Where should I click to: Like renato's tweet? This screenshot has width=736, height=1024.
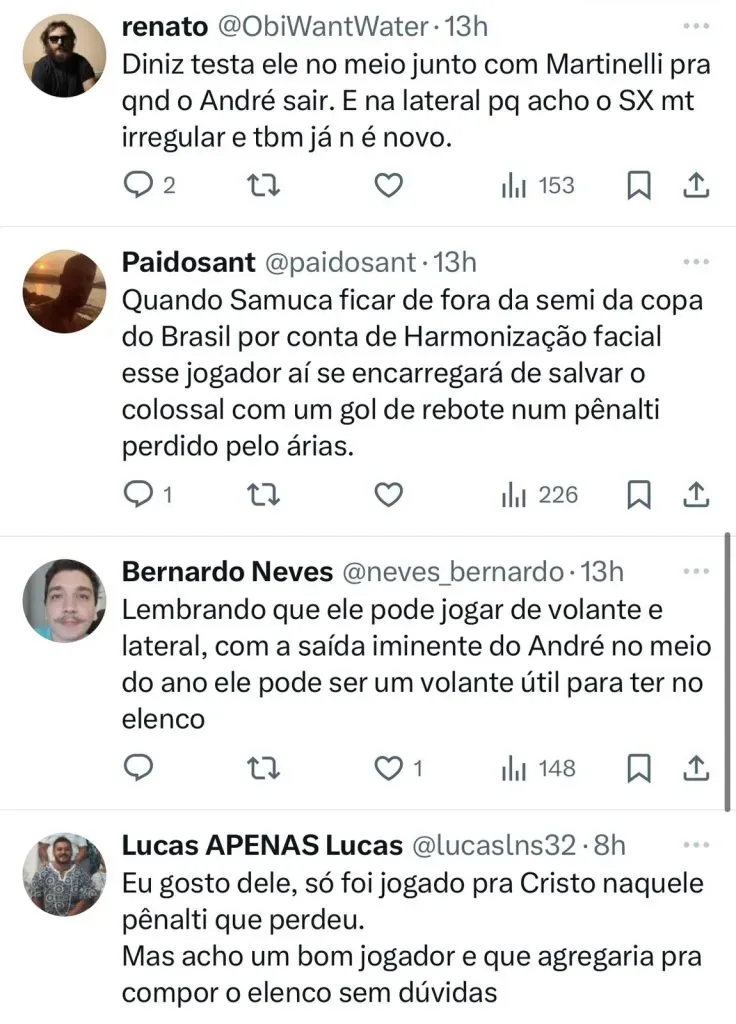pyautogui.click(x=389, y=185)
